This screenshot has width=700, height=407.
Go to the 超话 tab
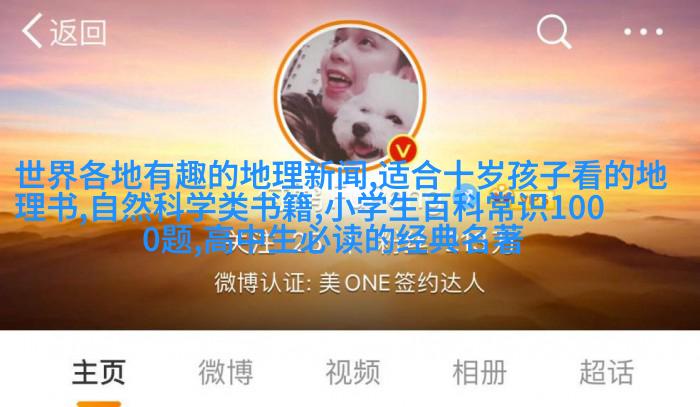[x=606, y=373]
